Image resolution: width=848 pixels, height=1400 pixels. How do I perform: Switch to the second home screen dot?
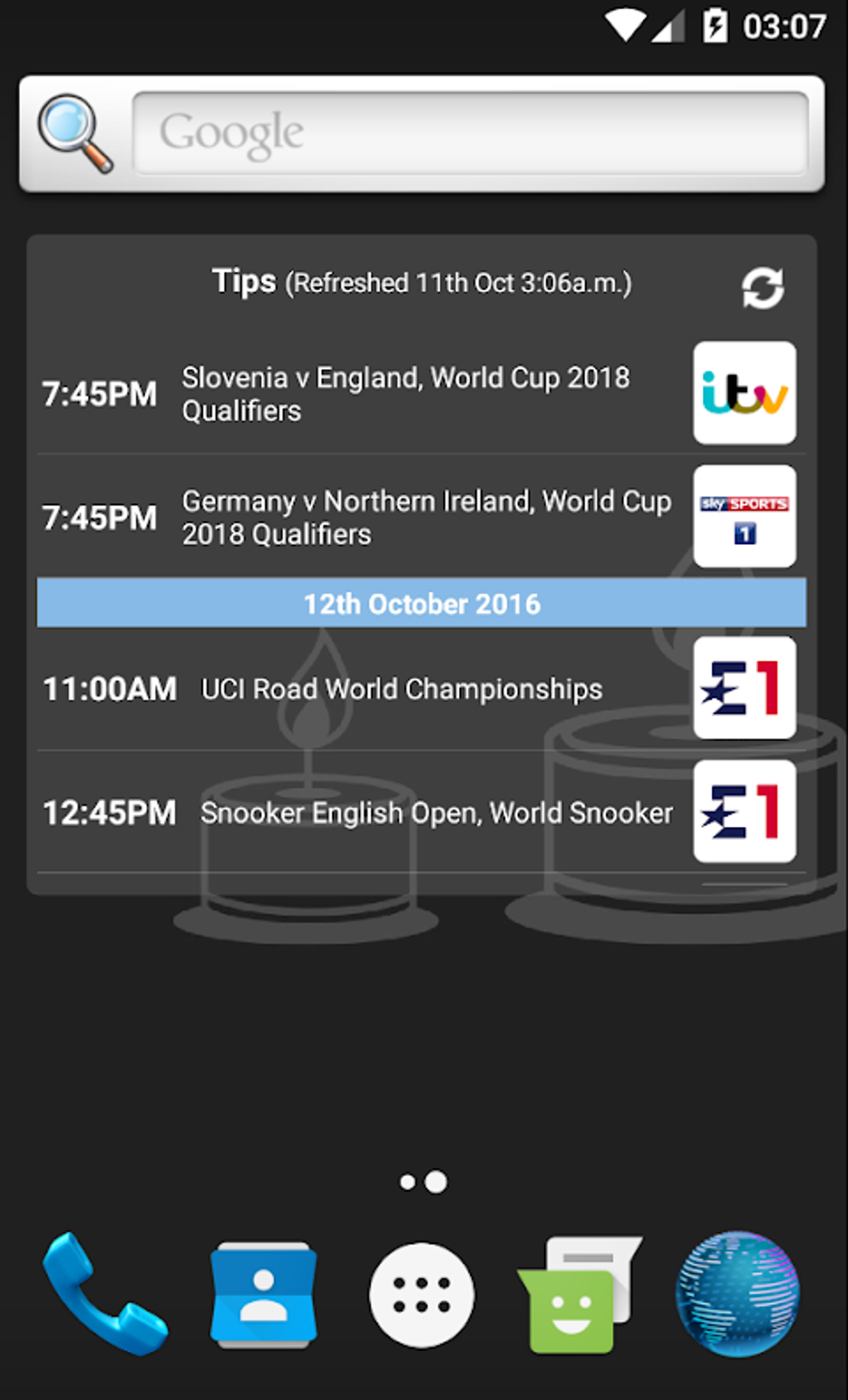(x=436, y=1181)
